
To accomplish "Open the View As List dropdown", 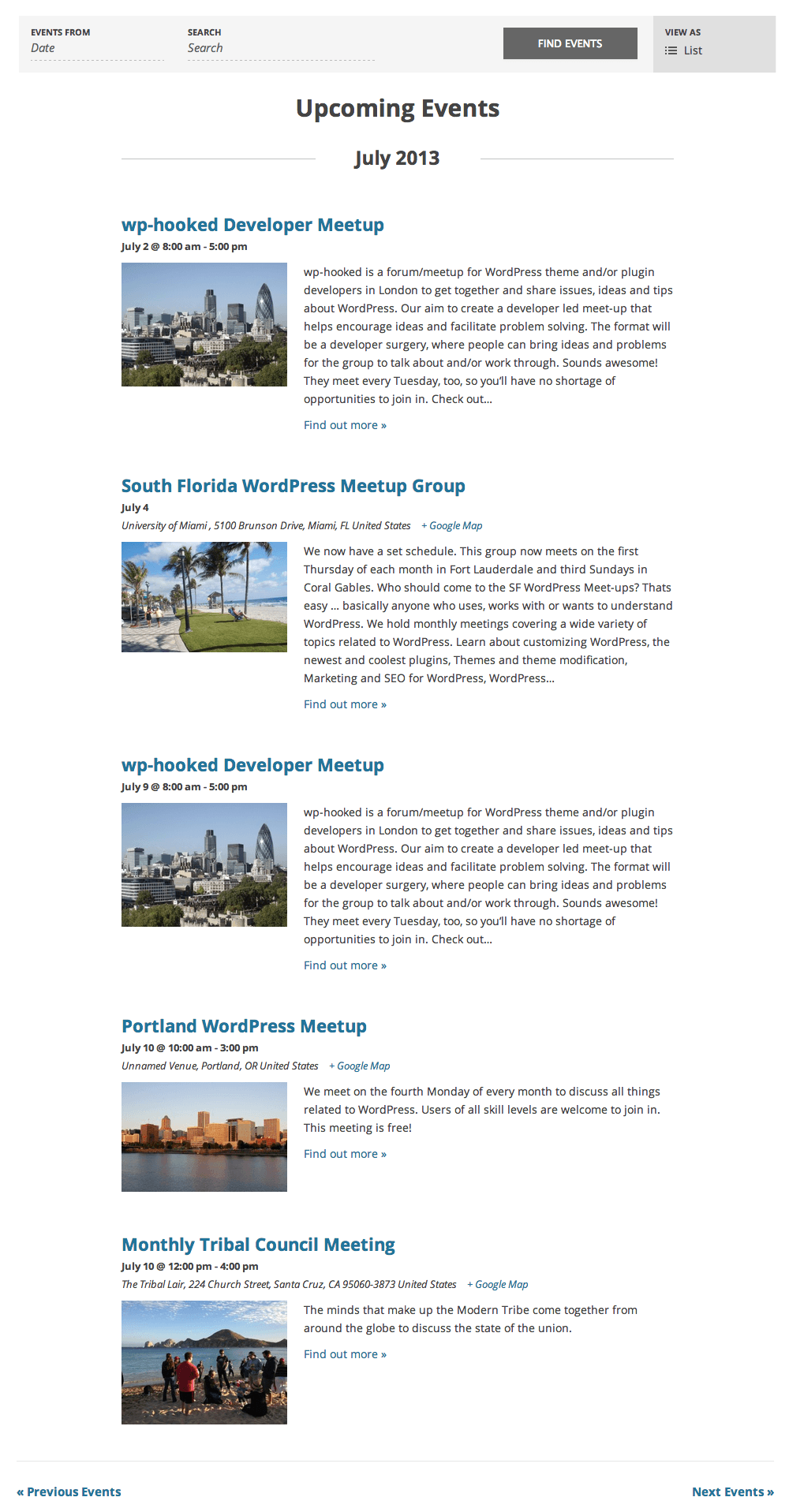I will tap(683, 50).
